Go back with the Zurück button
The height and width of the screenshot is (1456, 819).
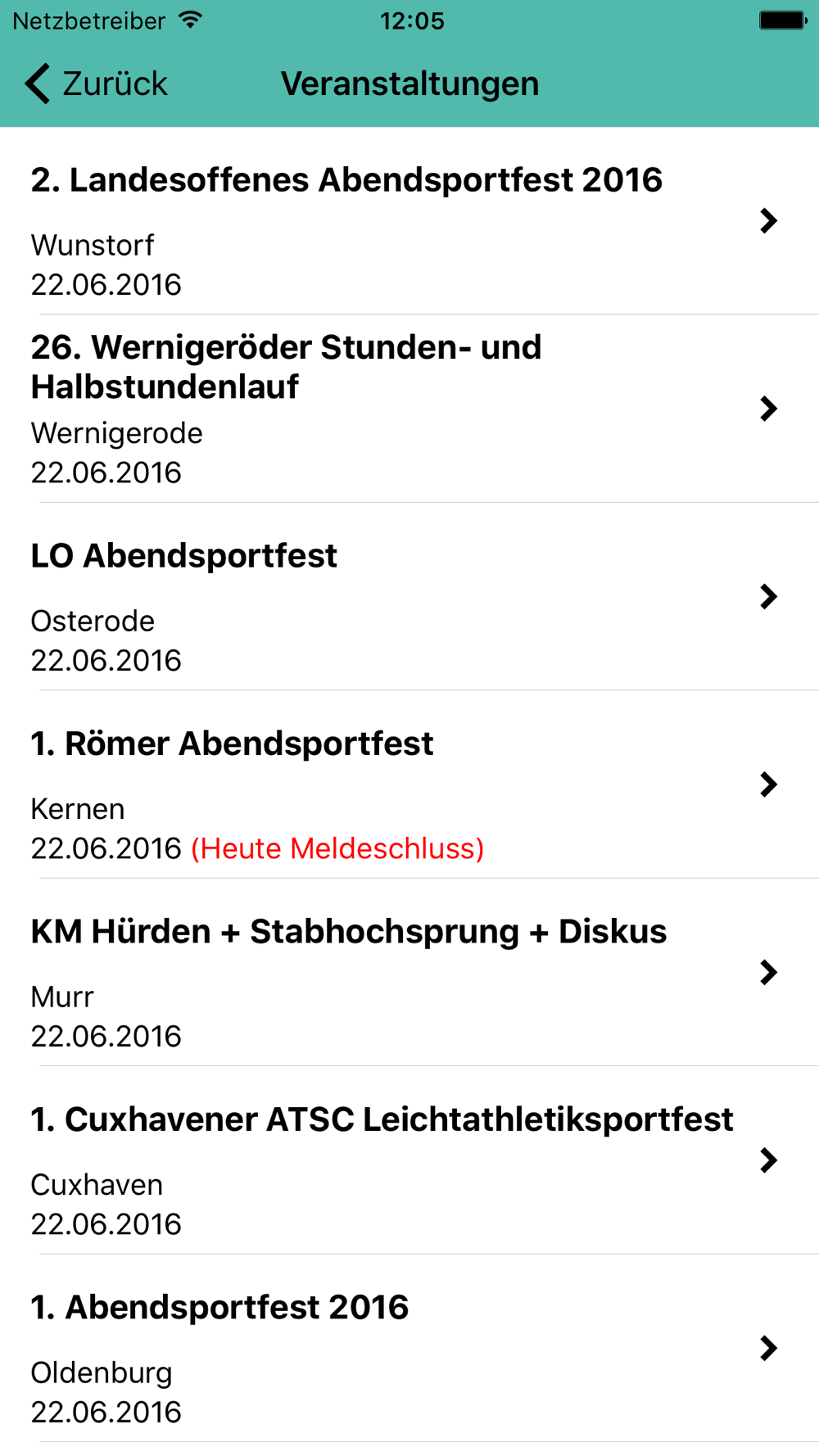[97, 84]
